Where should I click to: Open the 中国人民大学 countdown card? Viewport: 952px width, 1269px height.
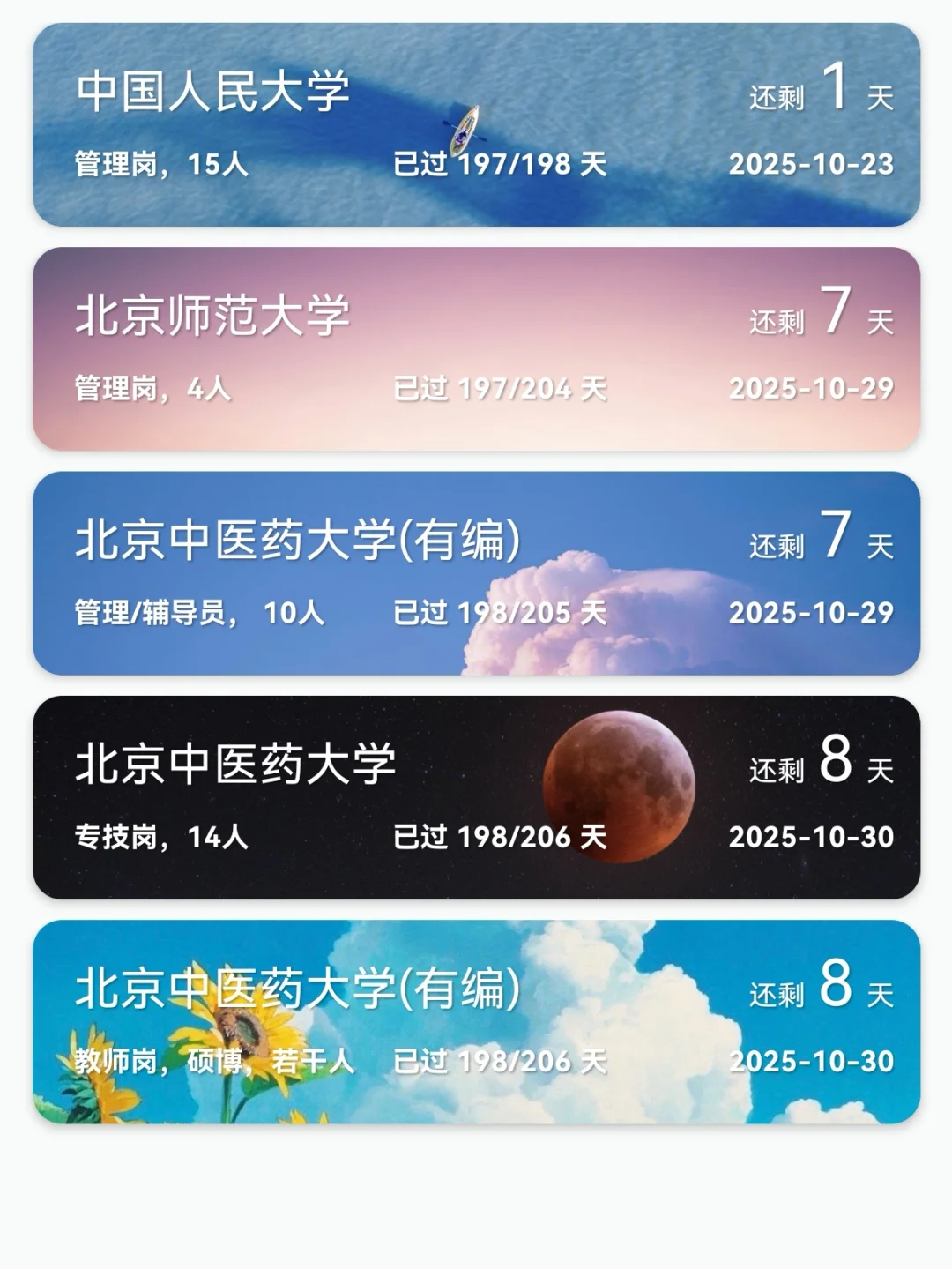tap(476, 124)
